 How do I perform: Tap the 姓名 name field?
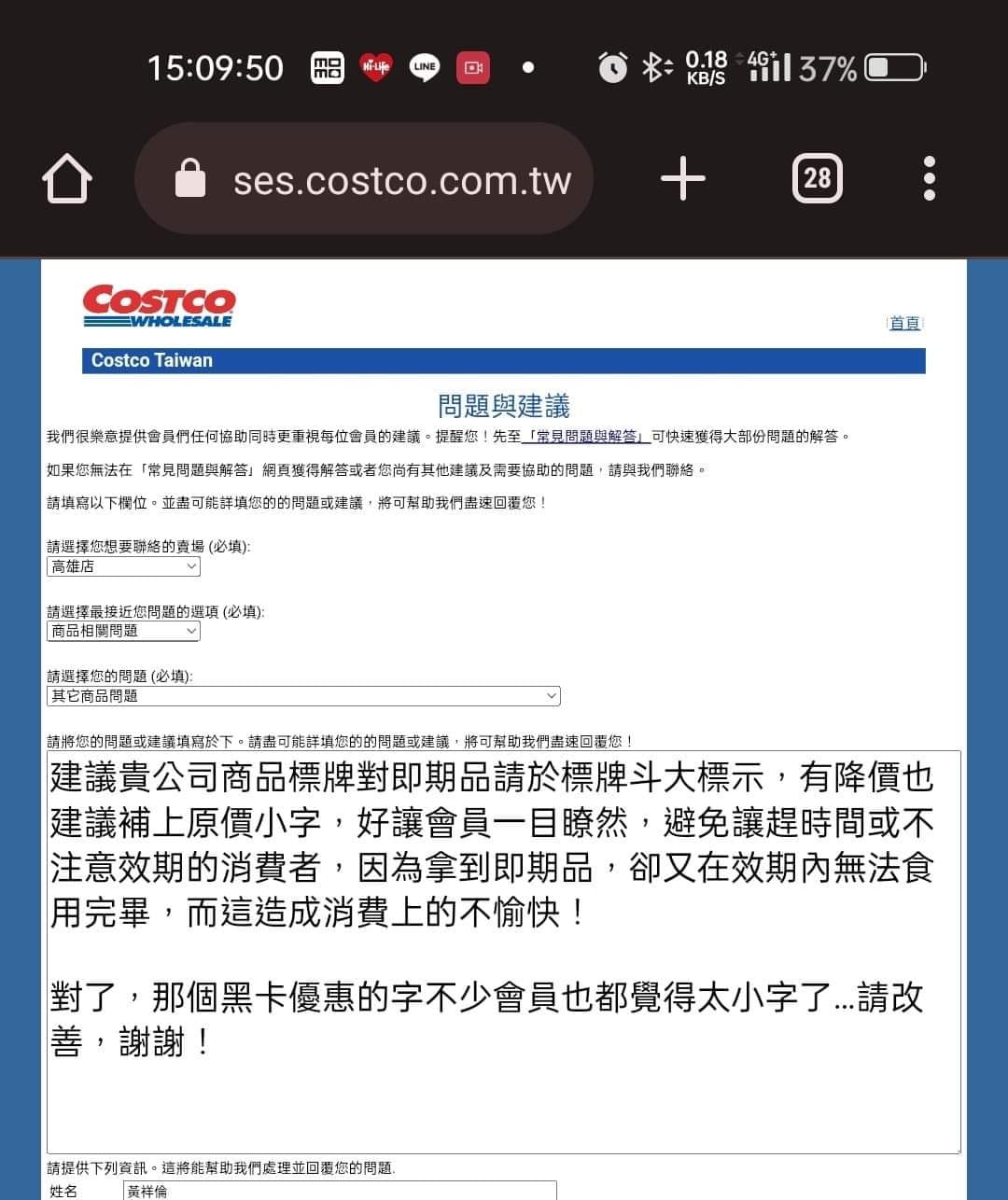pyautogui.click(x=340, y=1191)
